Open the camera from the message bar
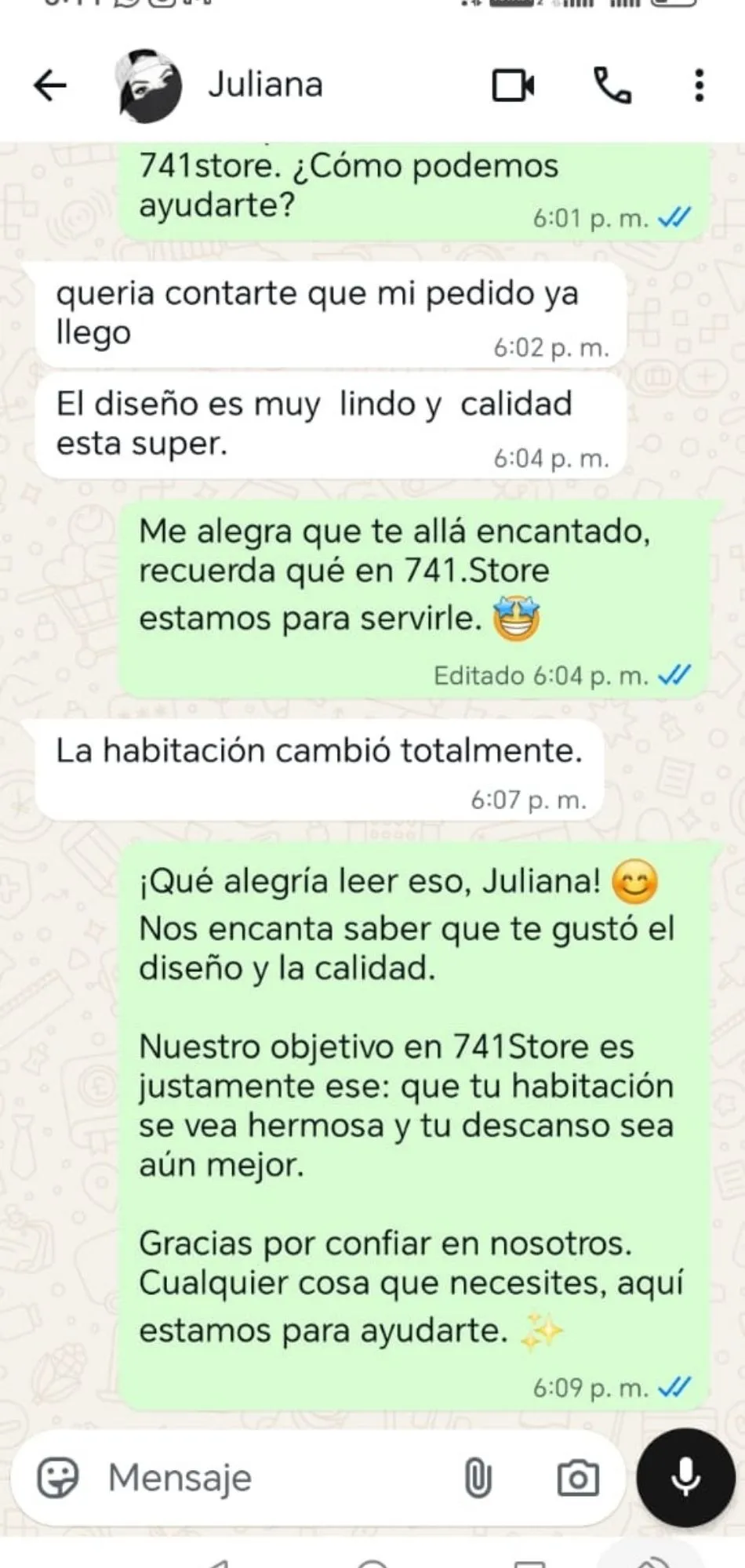This screenshot has height=1568, width=745. click(578, 1479)
